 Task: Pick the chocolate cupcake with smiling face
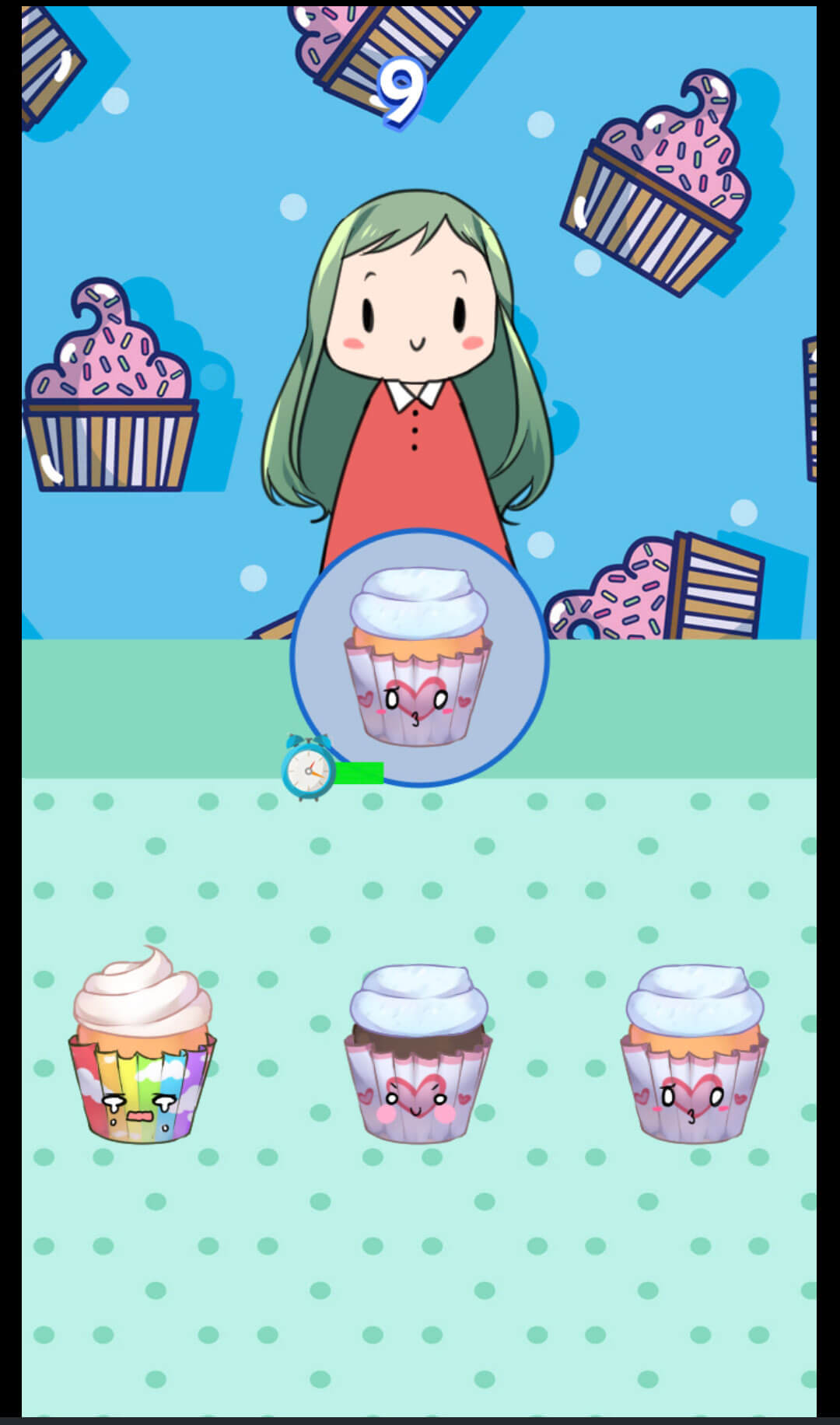418,1054
